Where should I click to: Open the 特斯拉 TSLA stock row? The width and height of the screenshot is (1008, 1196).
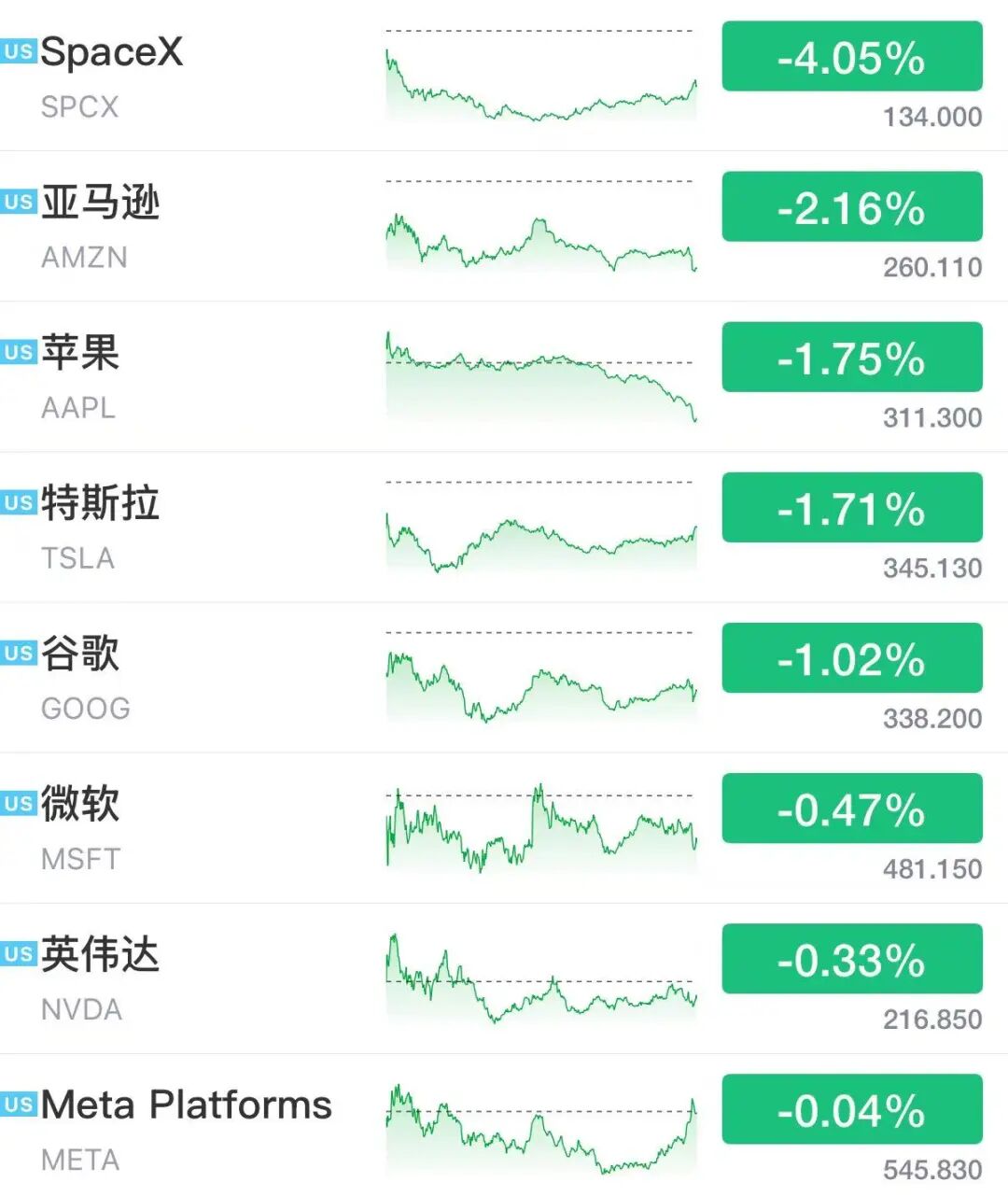click(504, 527)
